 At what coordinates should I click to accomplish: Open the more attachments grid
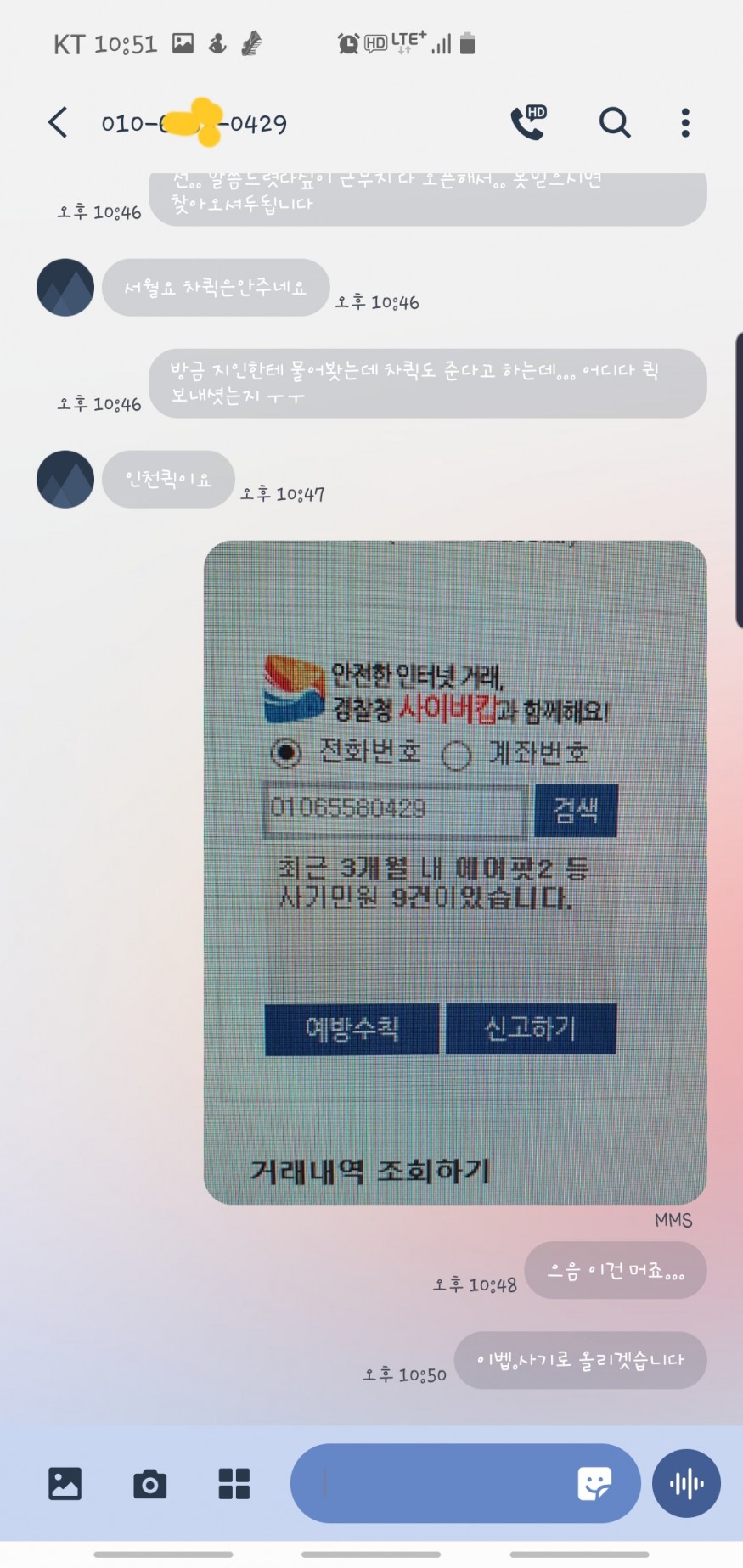coord(234,1483)
